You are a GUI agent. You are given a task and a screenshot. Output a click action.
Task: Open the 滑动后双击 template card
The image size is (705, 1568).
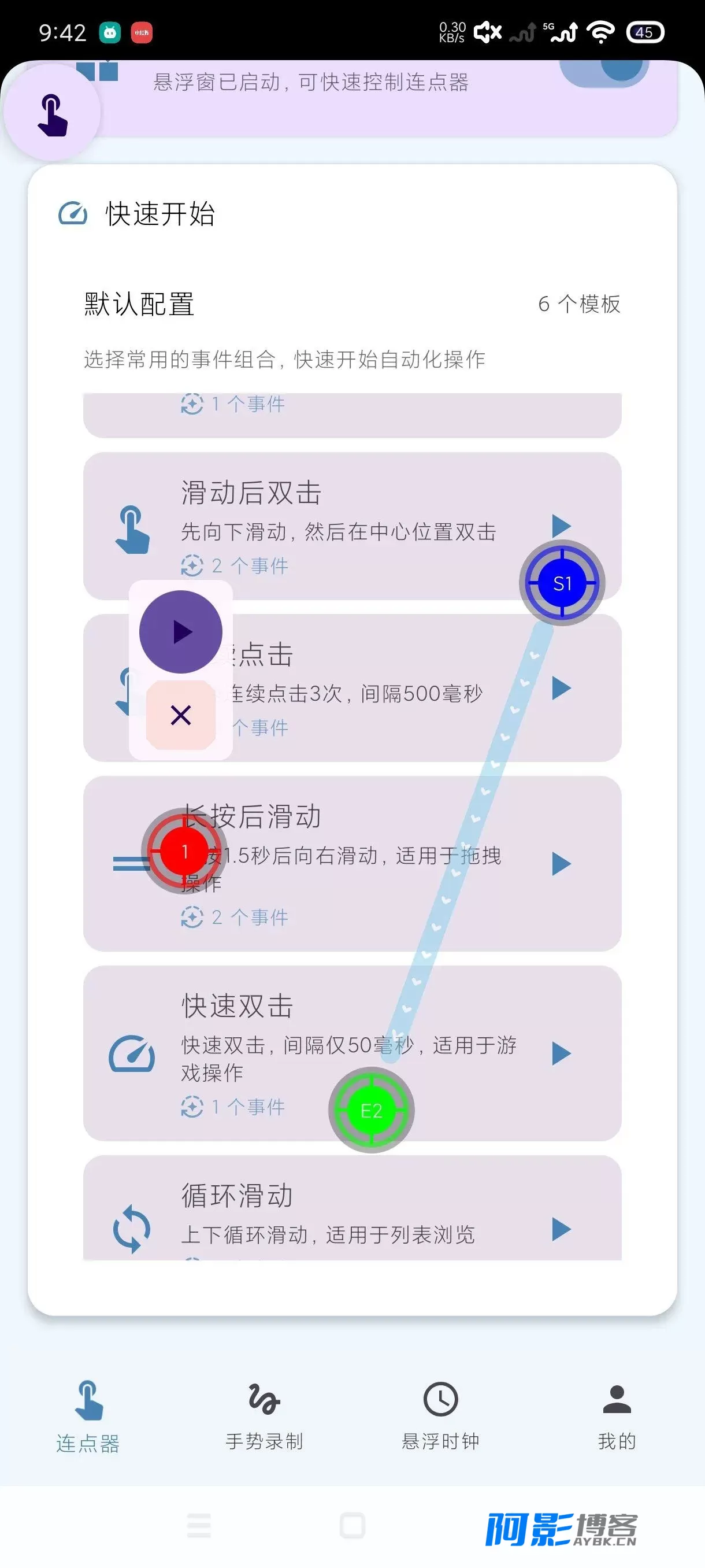point(352,526)
